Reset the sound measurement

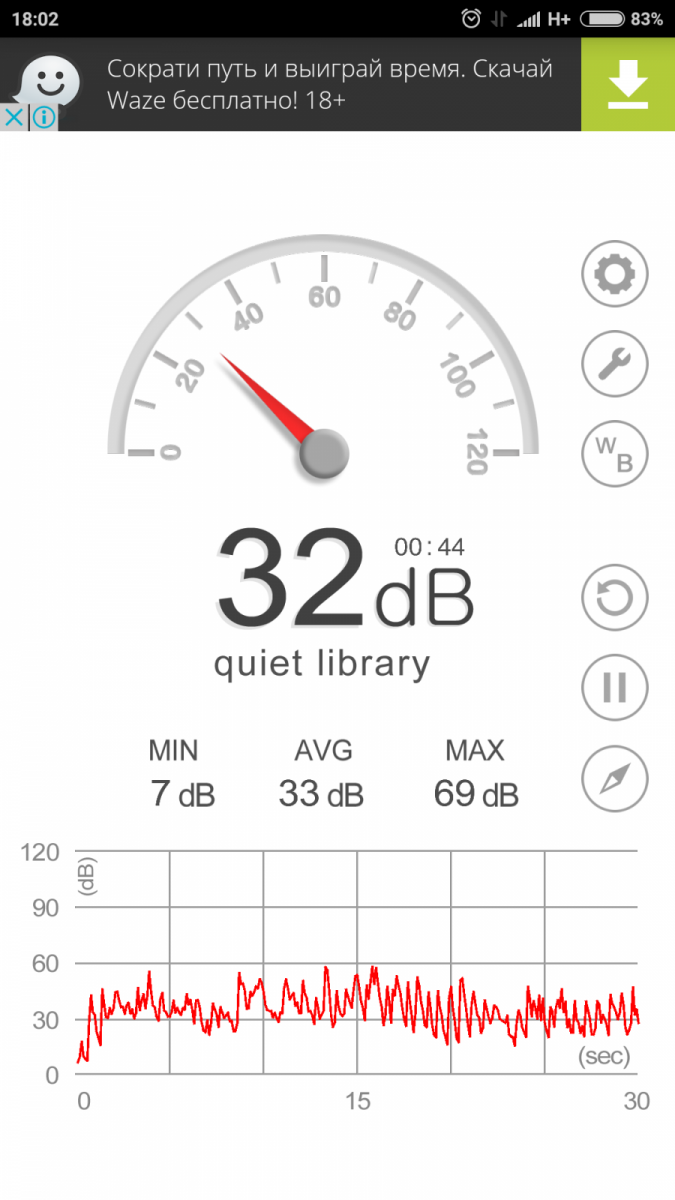[x=615, y=598]
